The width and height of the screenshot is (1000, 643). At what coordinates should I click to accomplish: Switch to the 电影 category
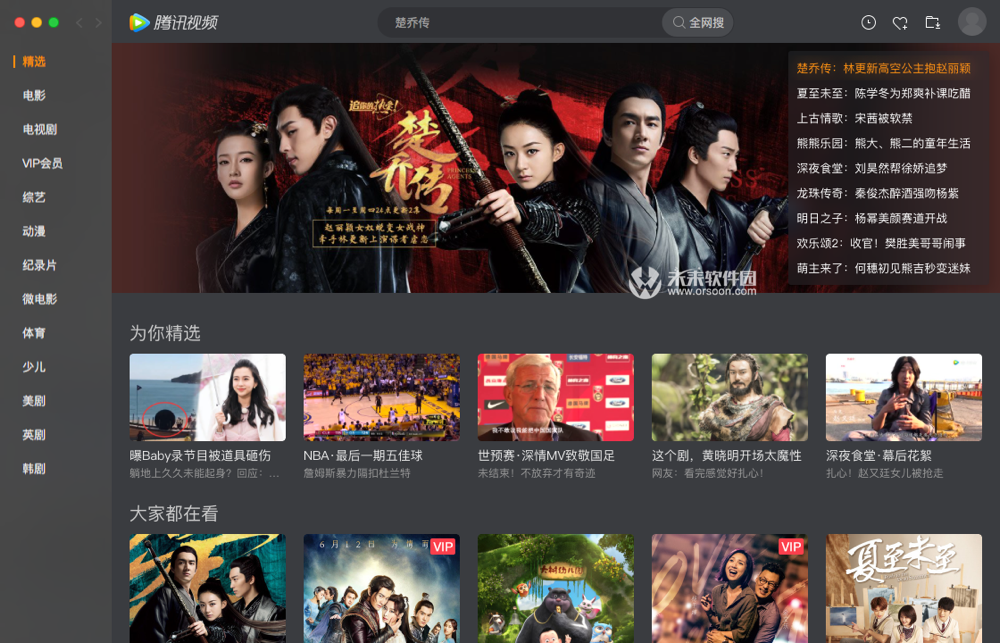click(x=34, y=96)
